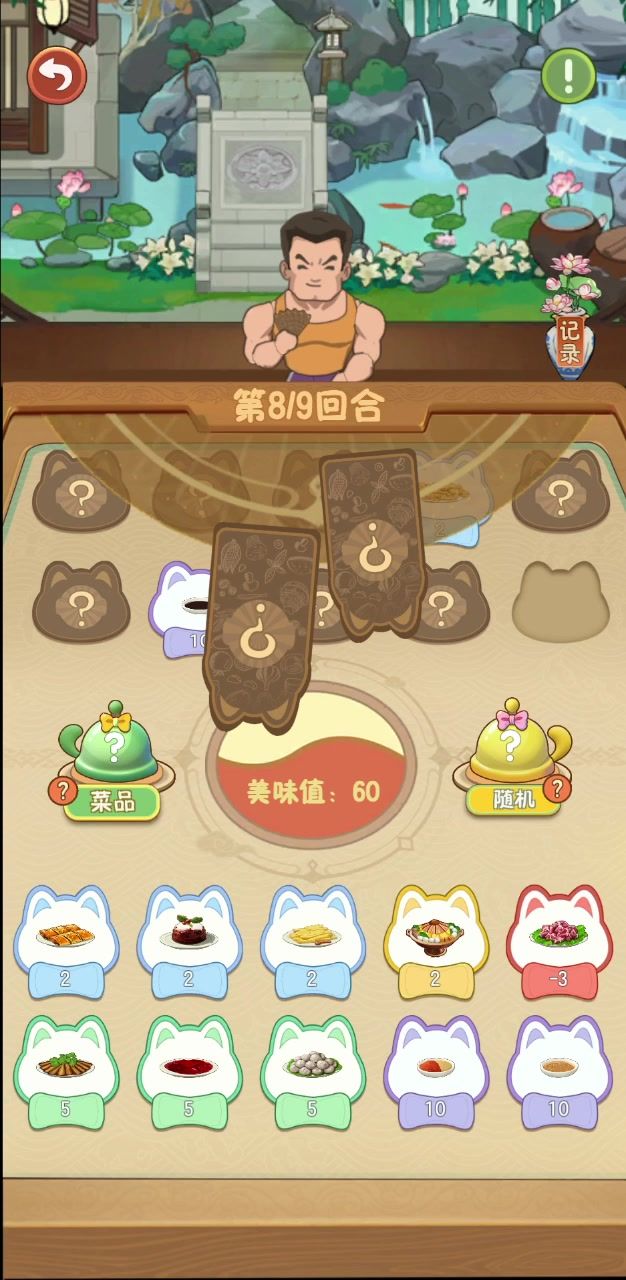Choose the blue card with fries dish
The width and height of the screenshot is (626, 1280).
click(x=311, y=940)
